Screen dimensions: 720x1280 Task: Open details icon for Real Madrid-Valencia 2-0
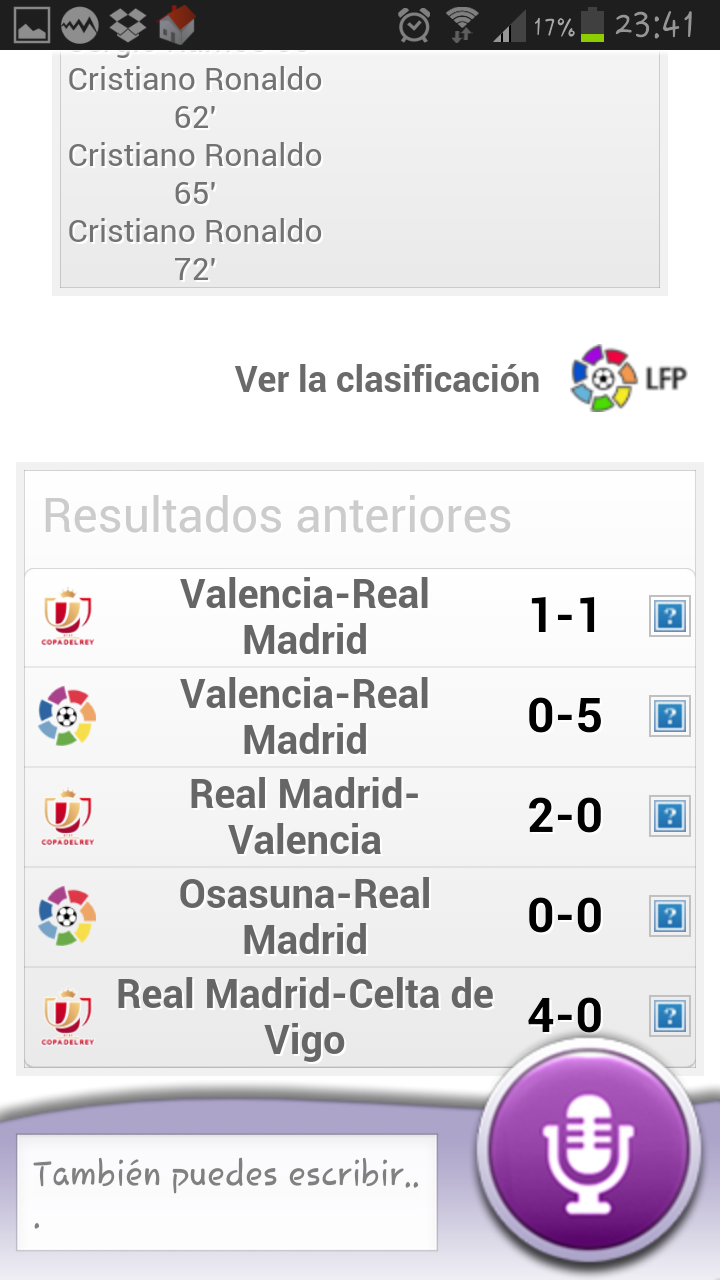coord(669,817)
